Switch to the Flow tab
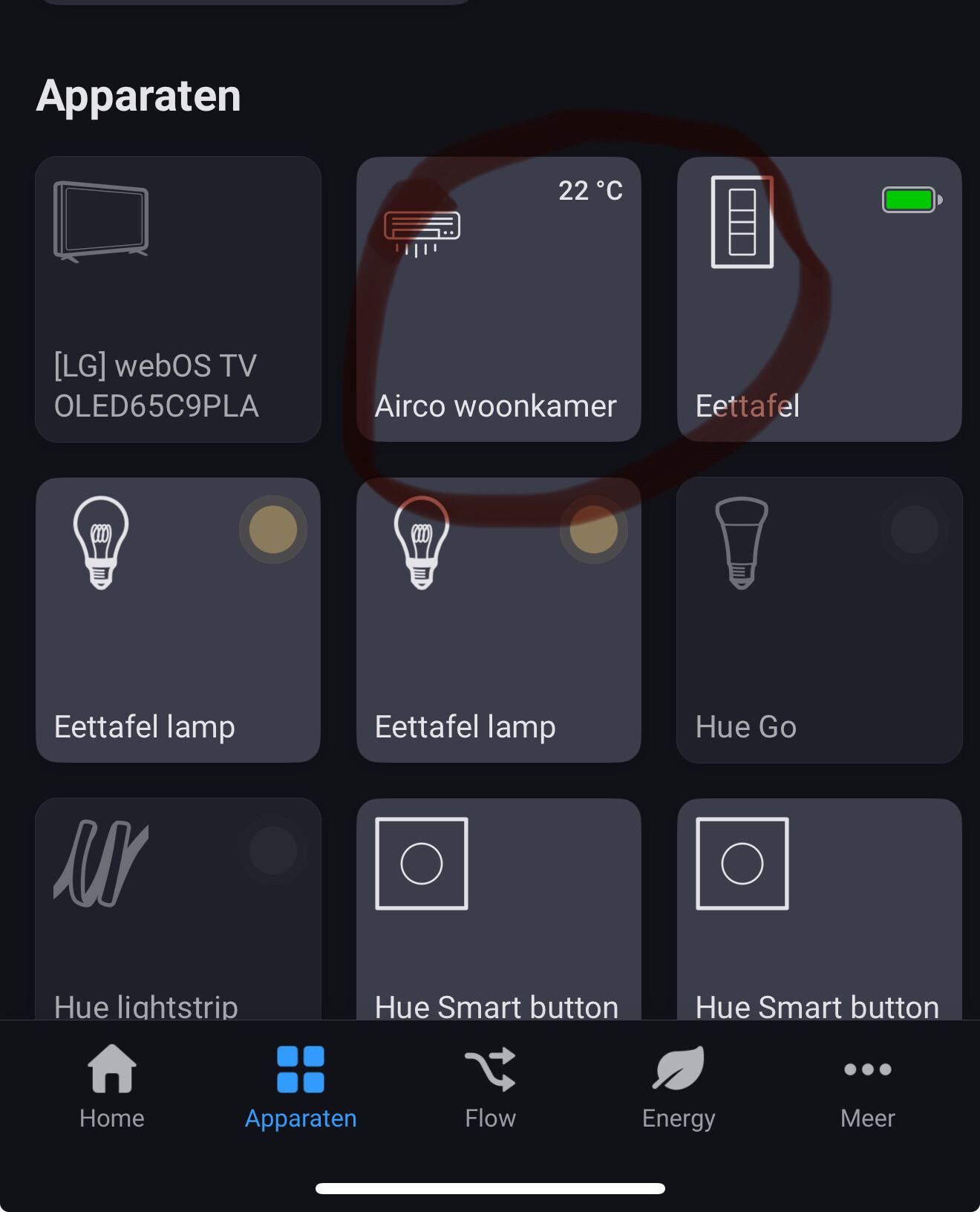Viewport: 980px width, 1212px height. (490, 1087)
